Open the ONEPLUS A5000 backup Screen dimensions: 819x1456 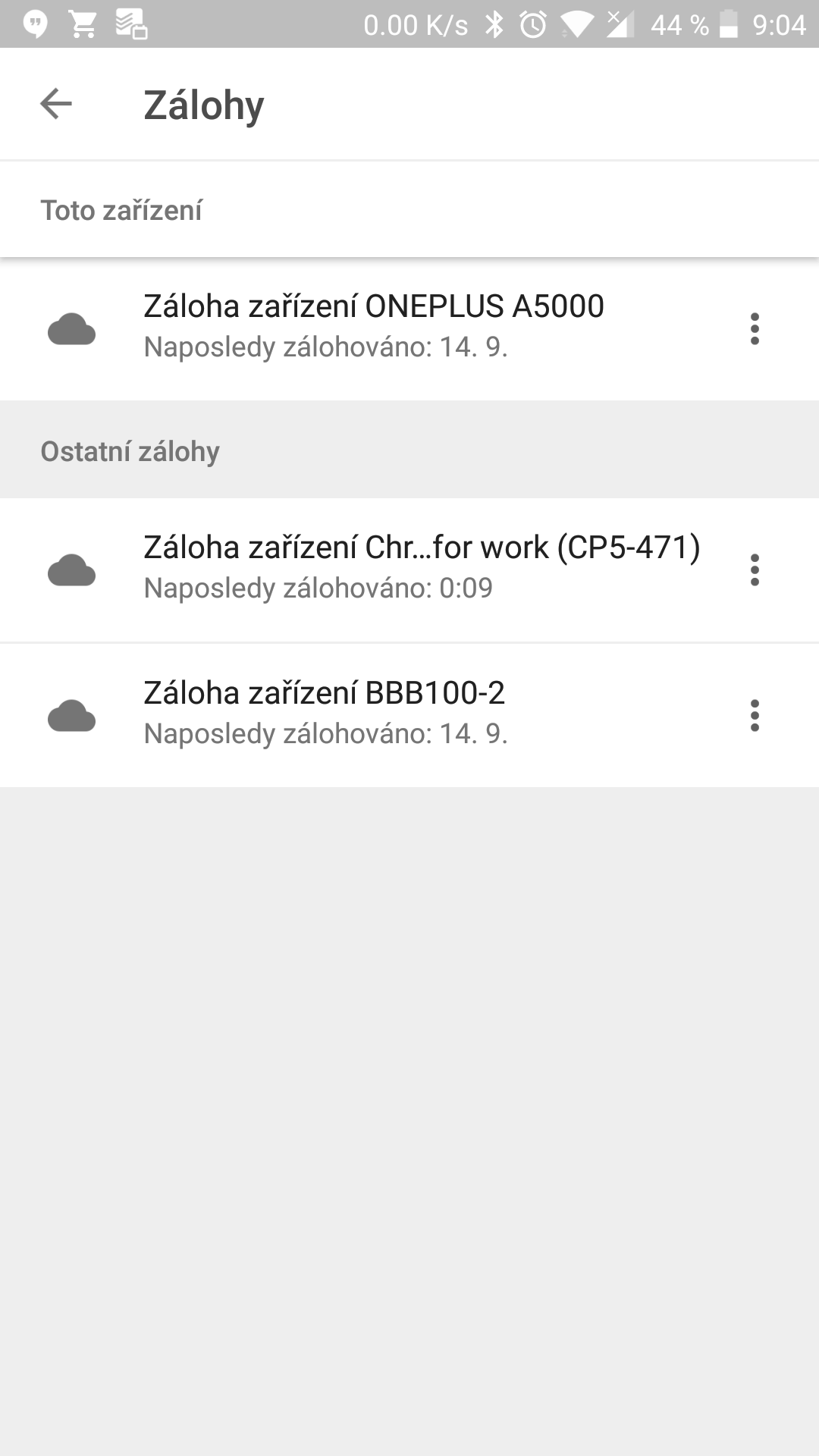click(373, 327)
